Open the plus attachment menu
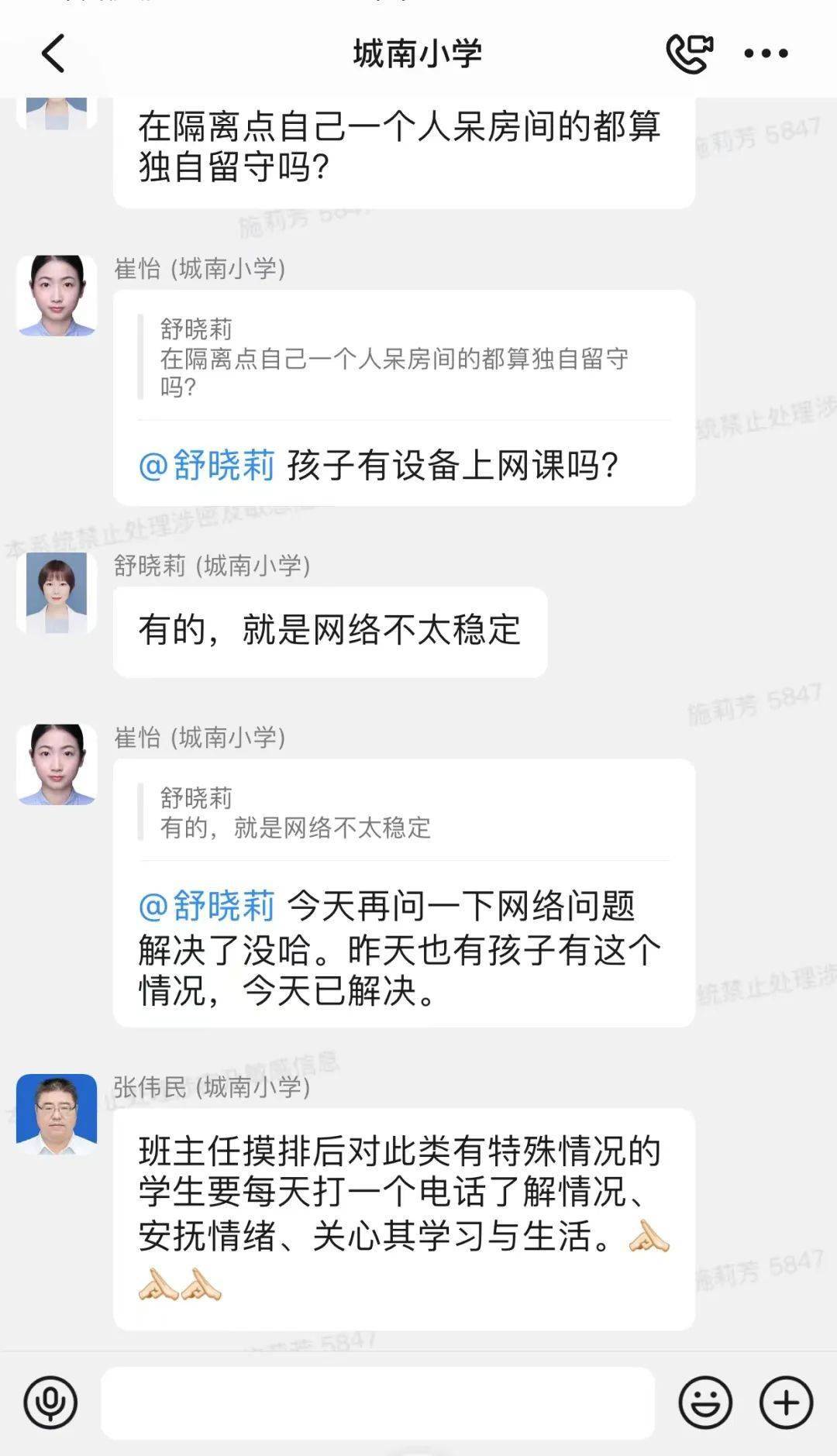Viewport: 837px width, 1456px height. coord(786,1403)
